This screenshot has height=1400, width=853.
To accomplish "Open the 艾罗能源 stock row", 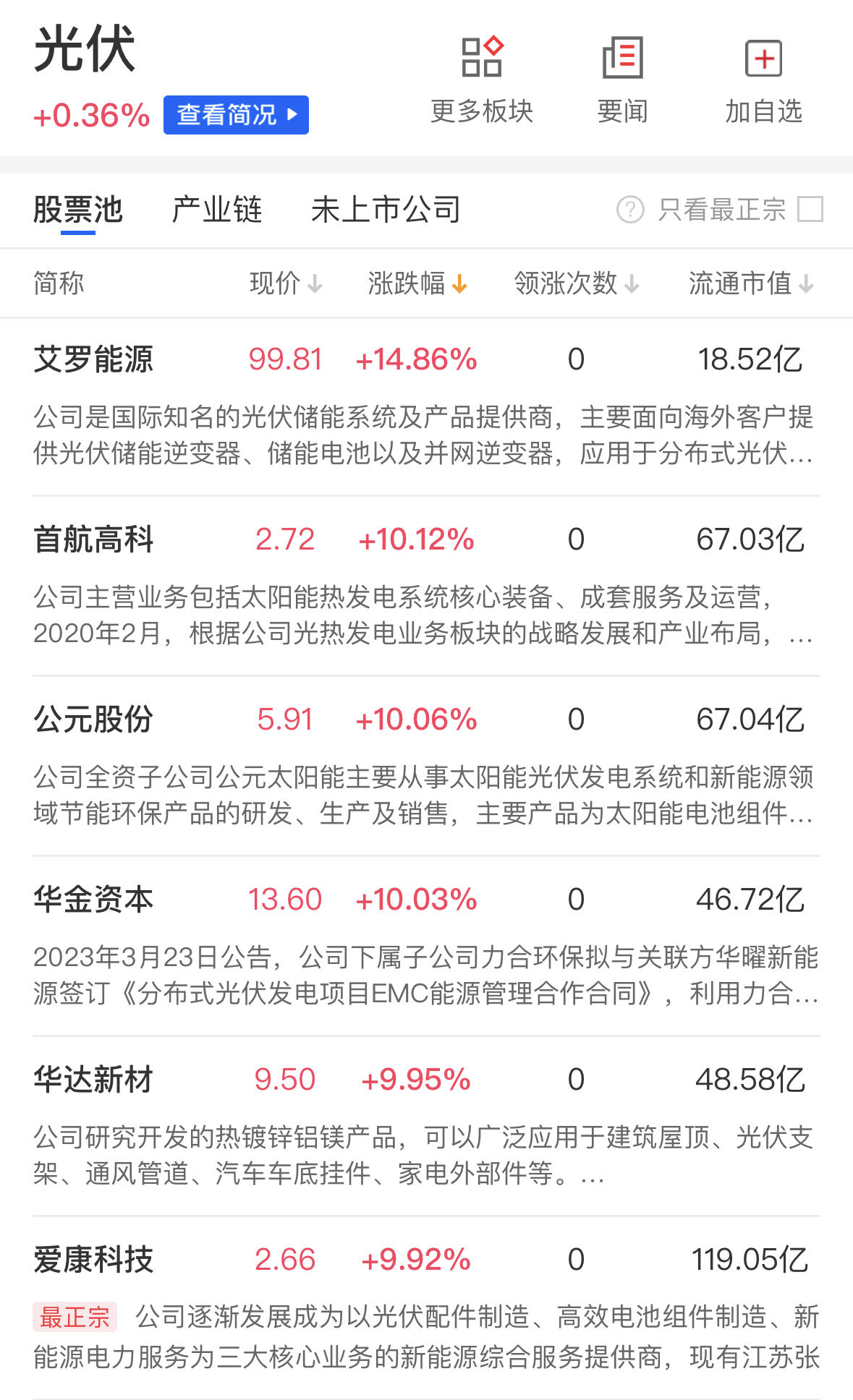I will click(94, 359).
